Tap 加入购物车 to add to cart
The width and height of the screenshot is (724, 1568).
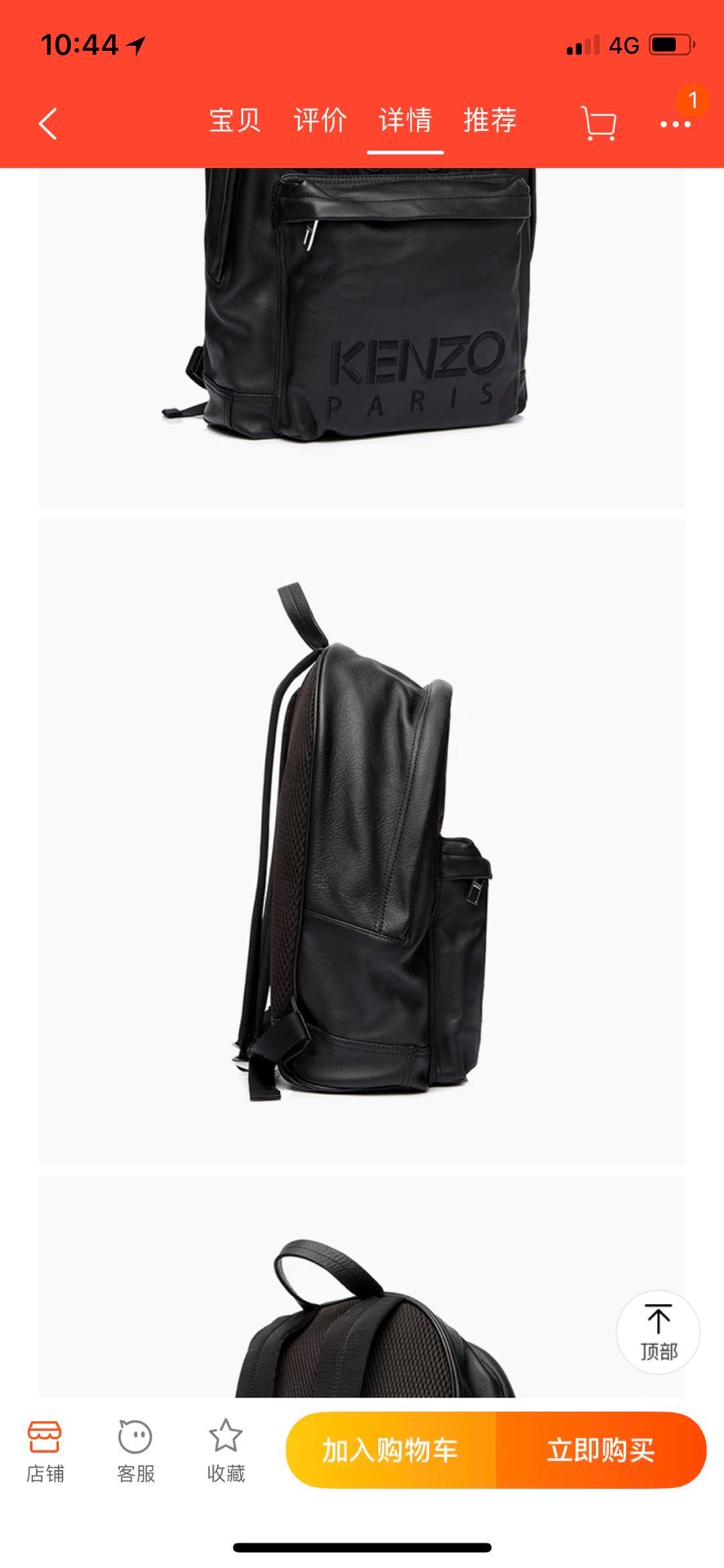tap(390, 1450)
